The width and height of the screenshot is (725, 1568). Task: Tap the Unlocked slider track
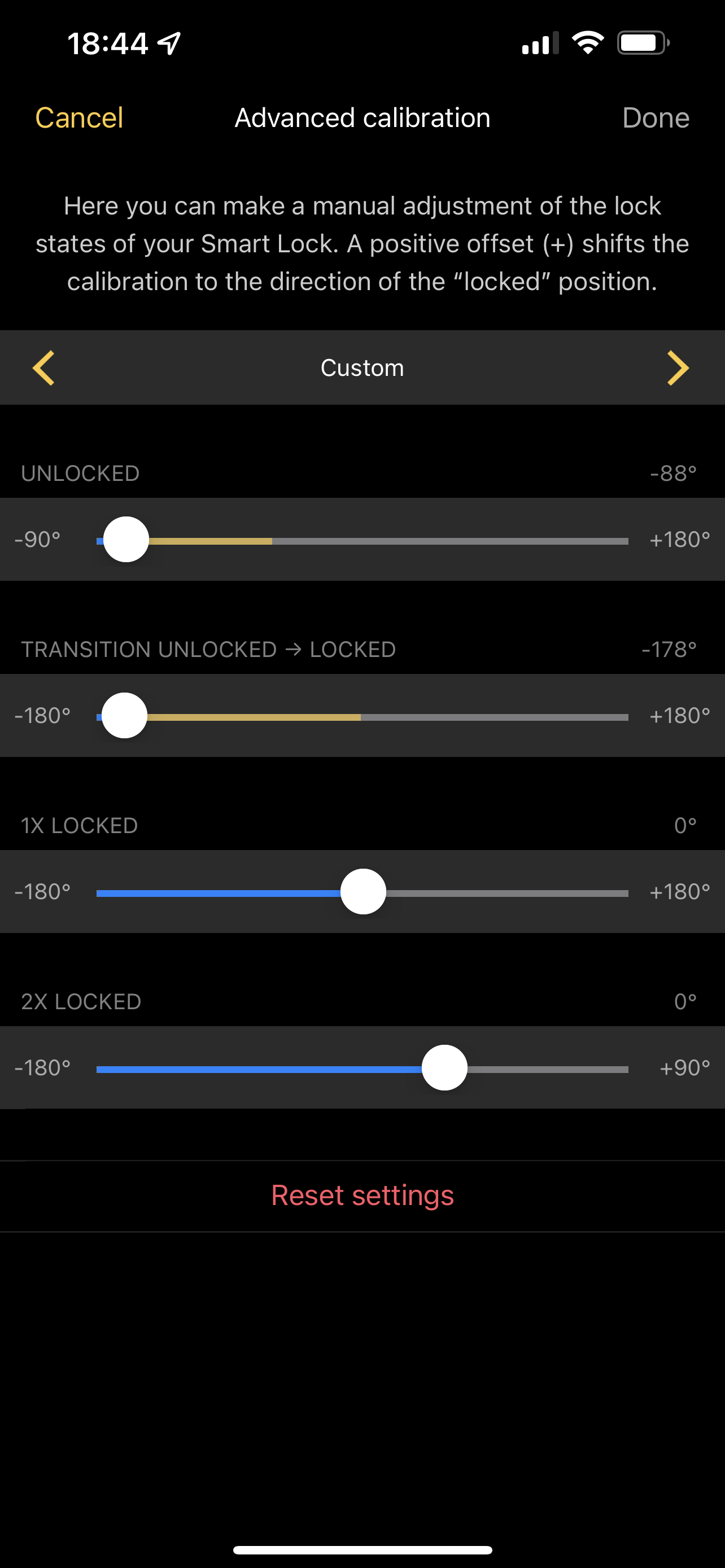pos(362,541)
